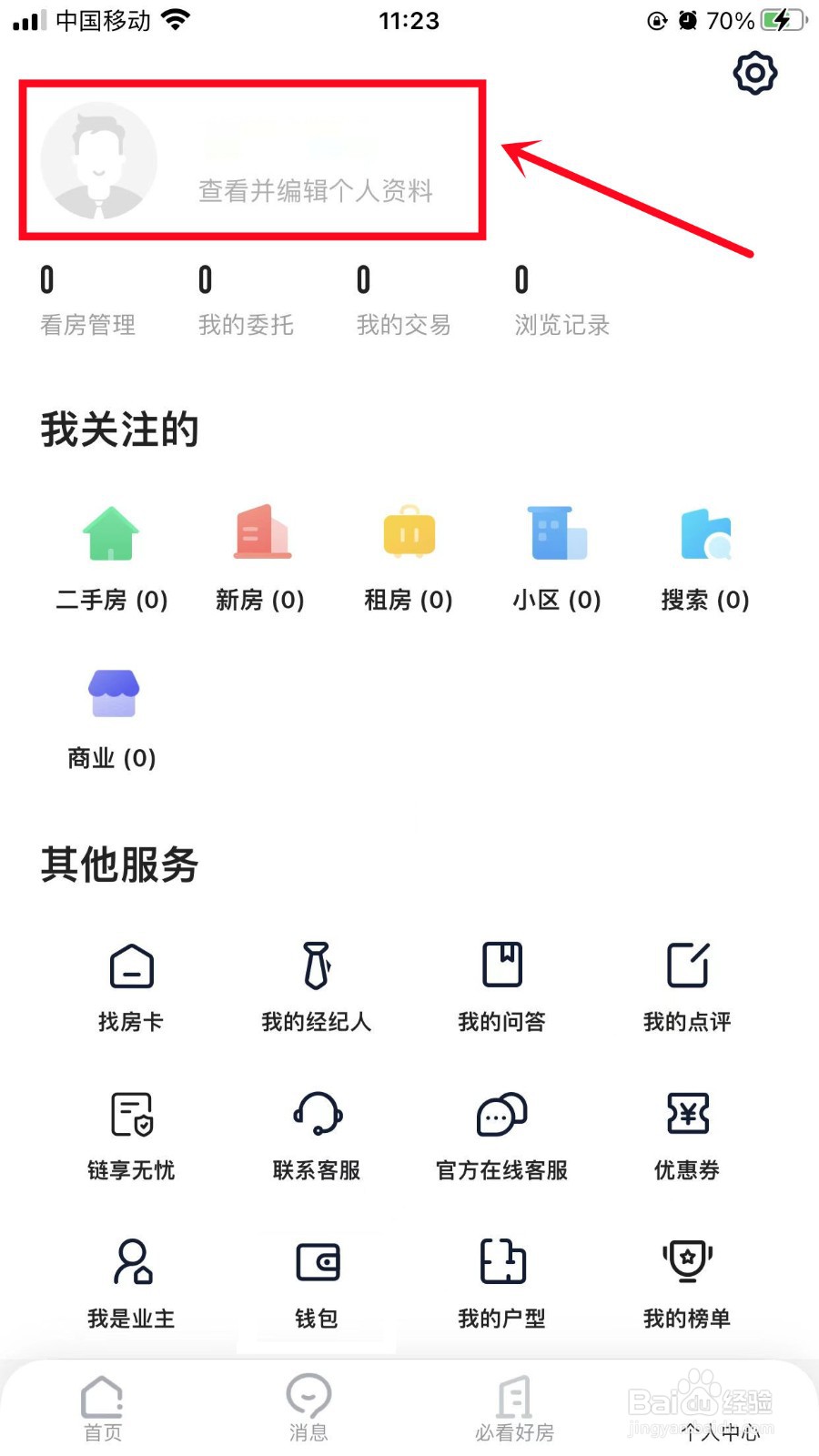Open followed 商业 listings
Image resolution: width=819 pixels, height=1456 pixels.
(x=112, y=719)
